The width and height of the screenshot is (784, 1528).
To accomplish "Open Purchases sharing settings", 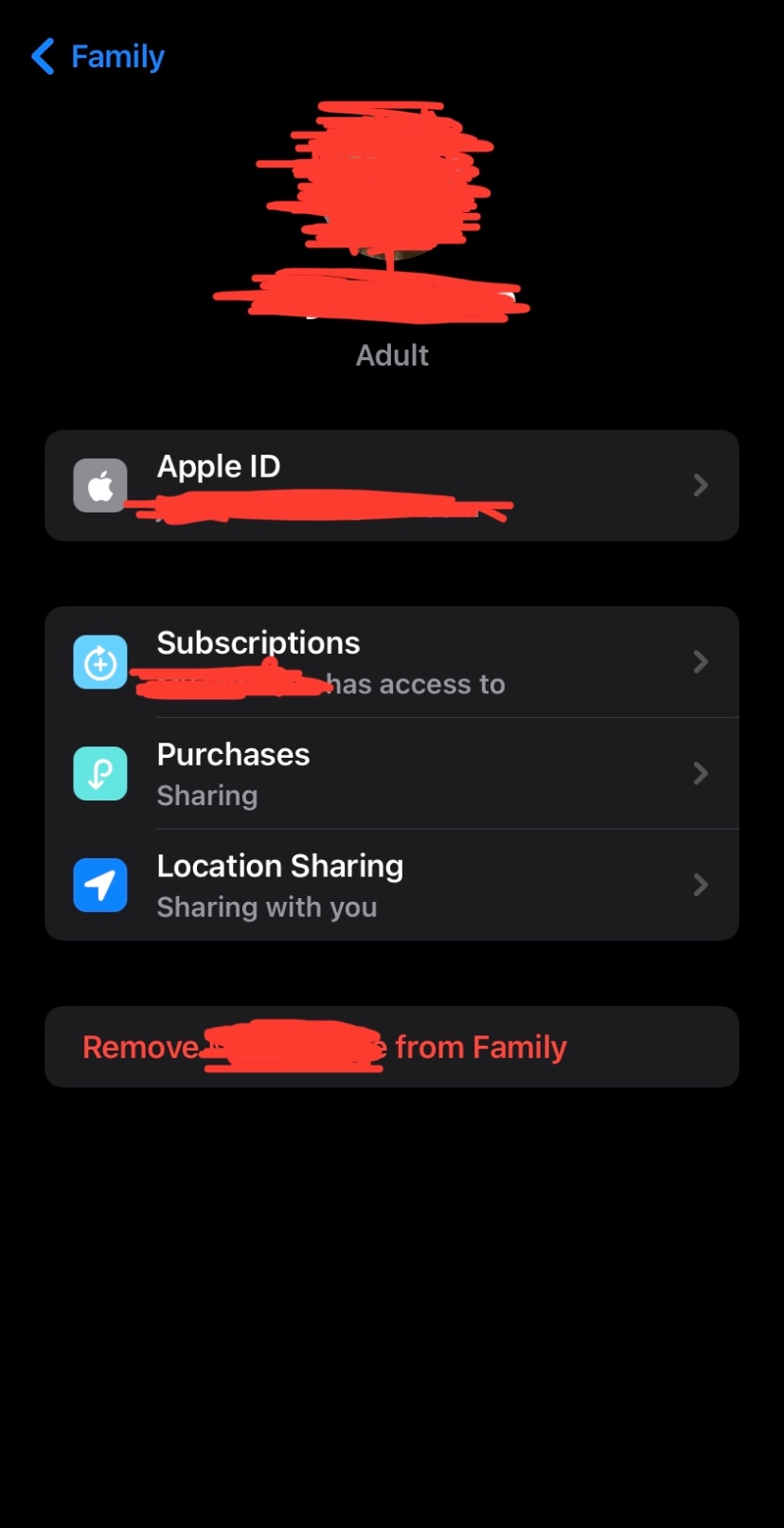I will [391, 773].
